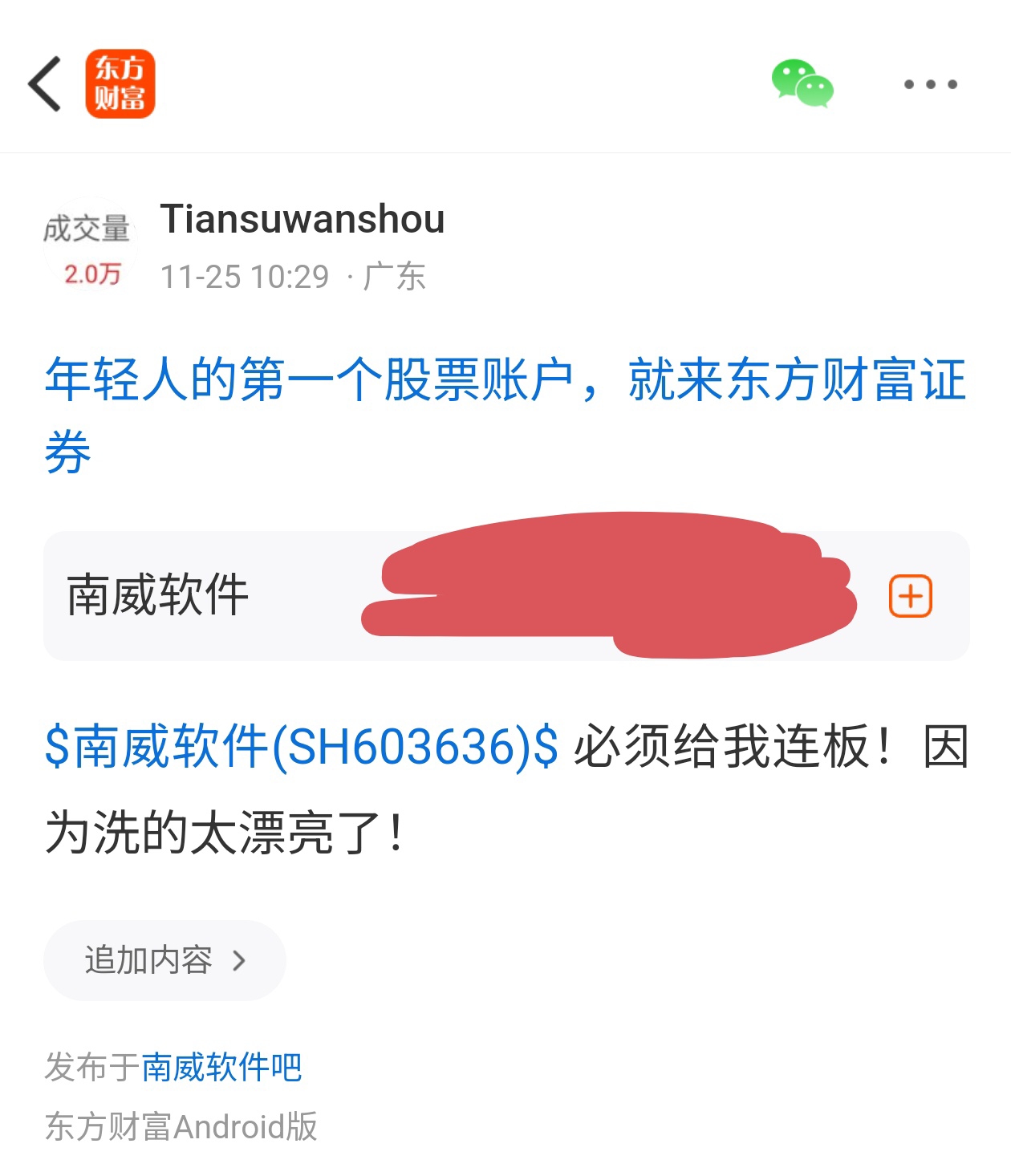Switch to the 南威软件吧 forum page
1011x1176 pixels.
(221, 1068)
